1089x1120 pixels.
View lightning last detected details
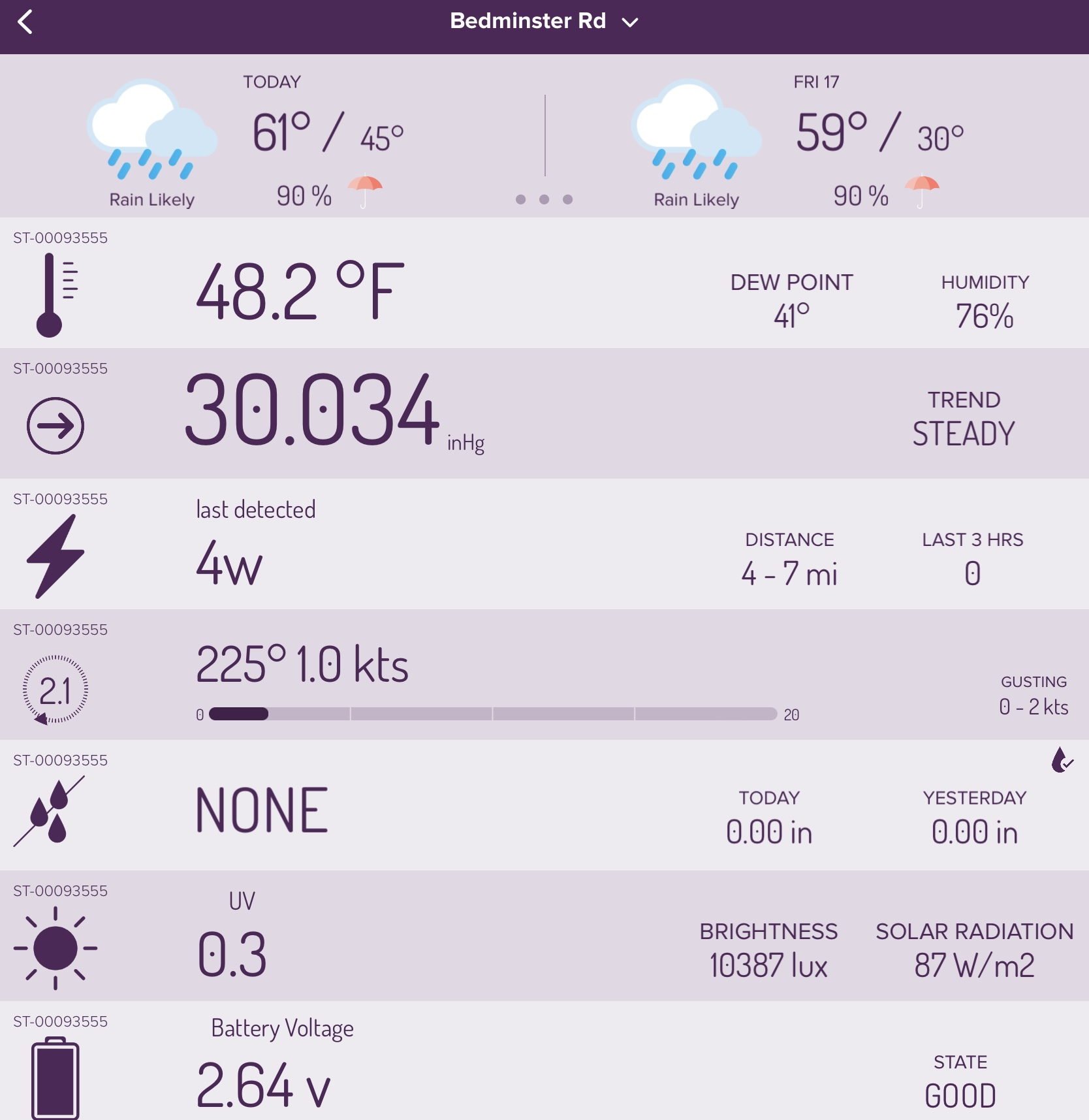tap(256, 545)
